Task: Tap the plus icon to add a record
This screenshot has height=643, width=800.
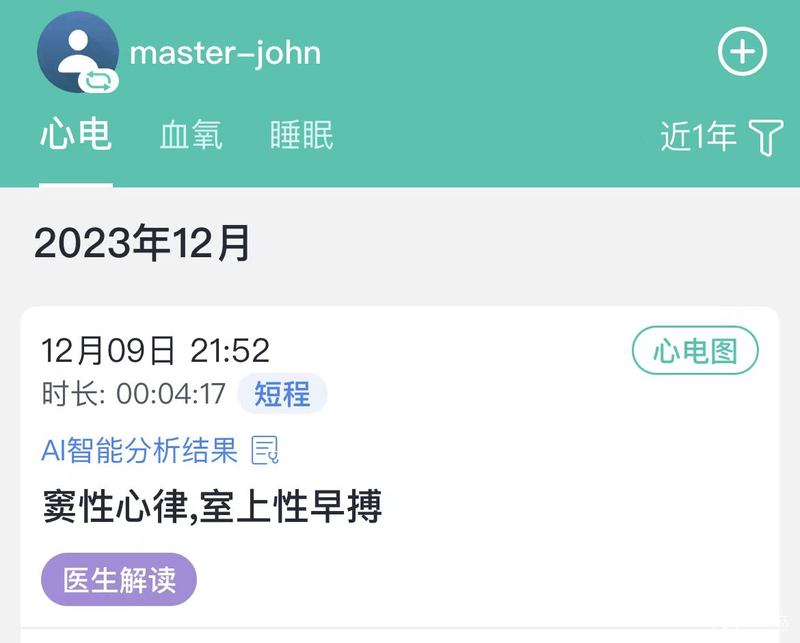Action: (x=742, y=51)
